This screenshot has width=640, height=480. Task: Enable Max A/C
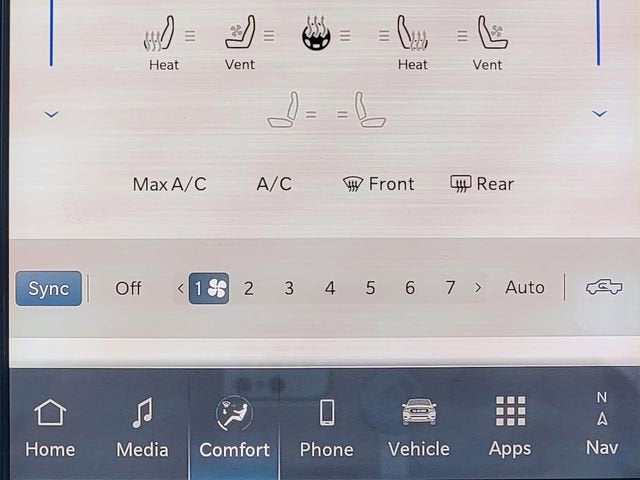pos(169,184)
